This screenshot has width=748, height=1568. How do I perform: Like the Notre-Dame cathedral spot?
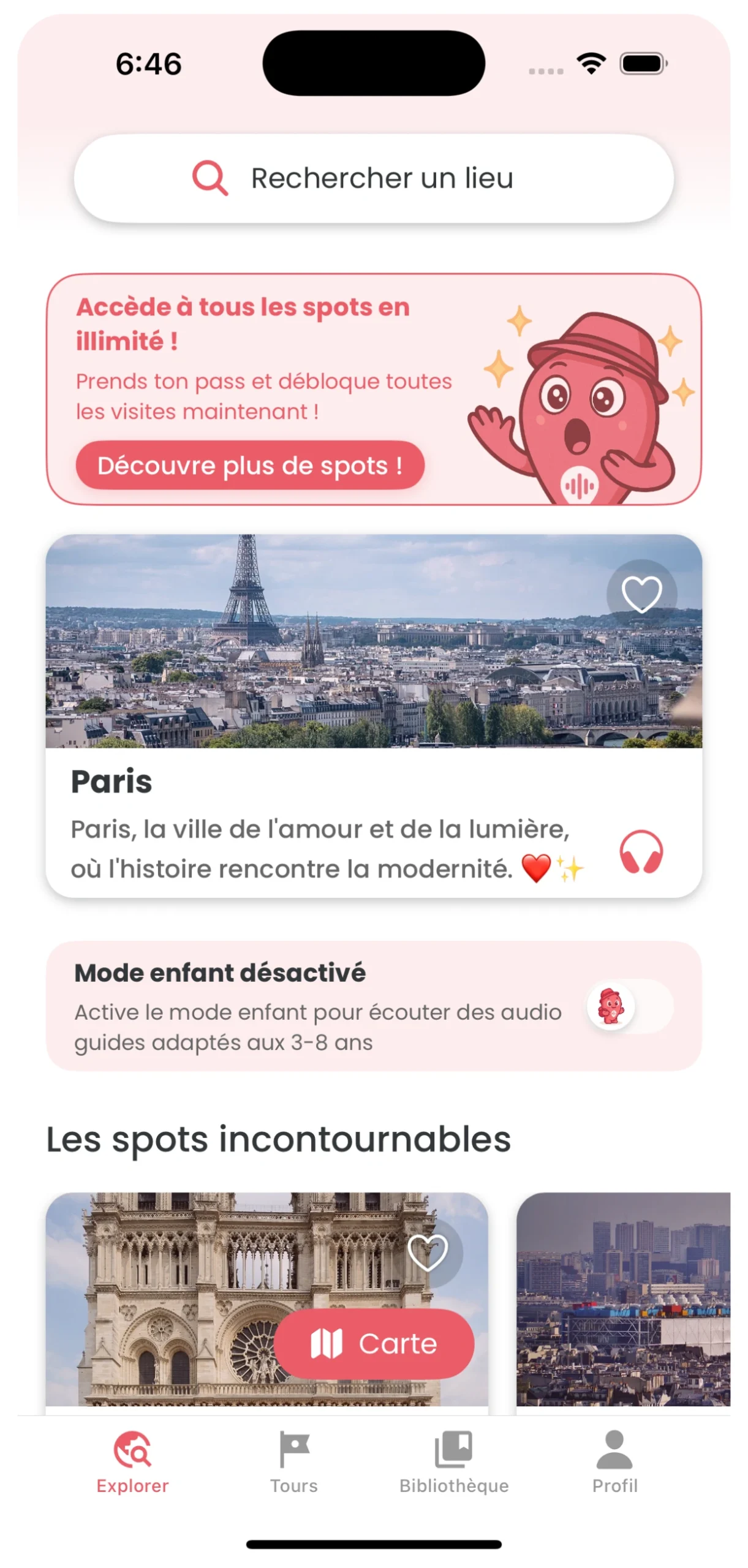tap(428, 1251)
